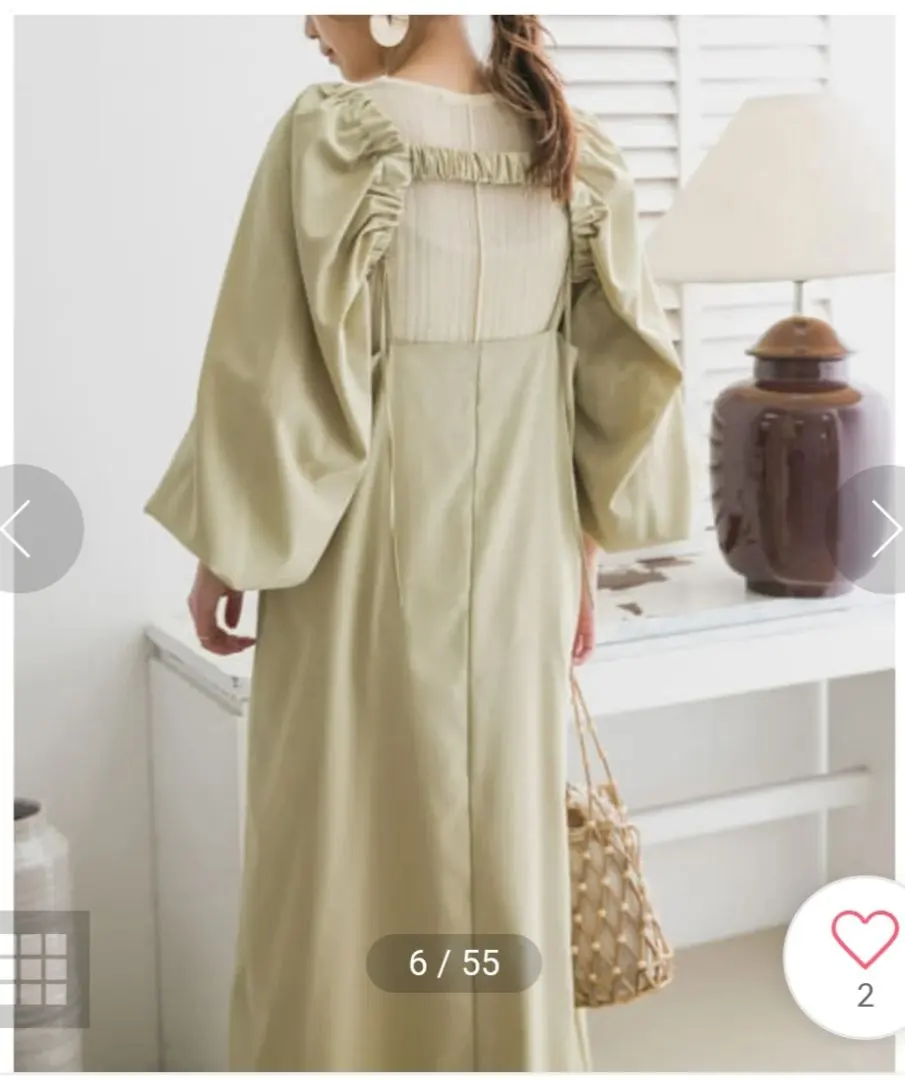Like this item with the heart button
905x1080 pixels.
point(863,940)
